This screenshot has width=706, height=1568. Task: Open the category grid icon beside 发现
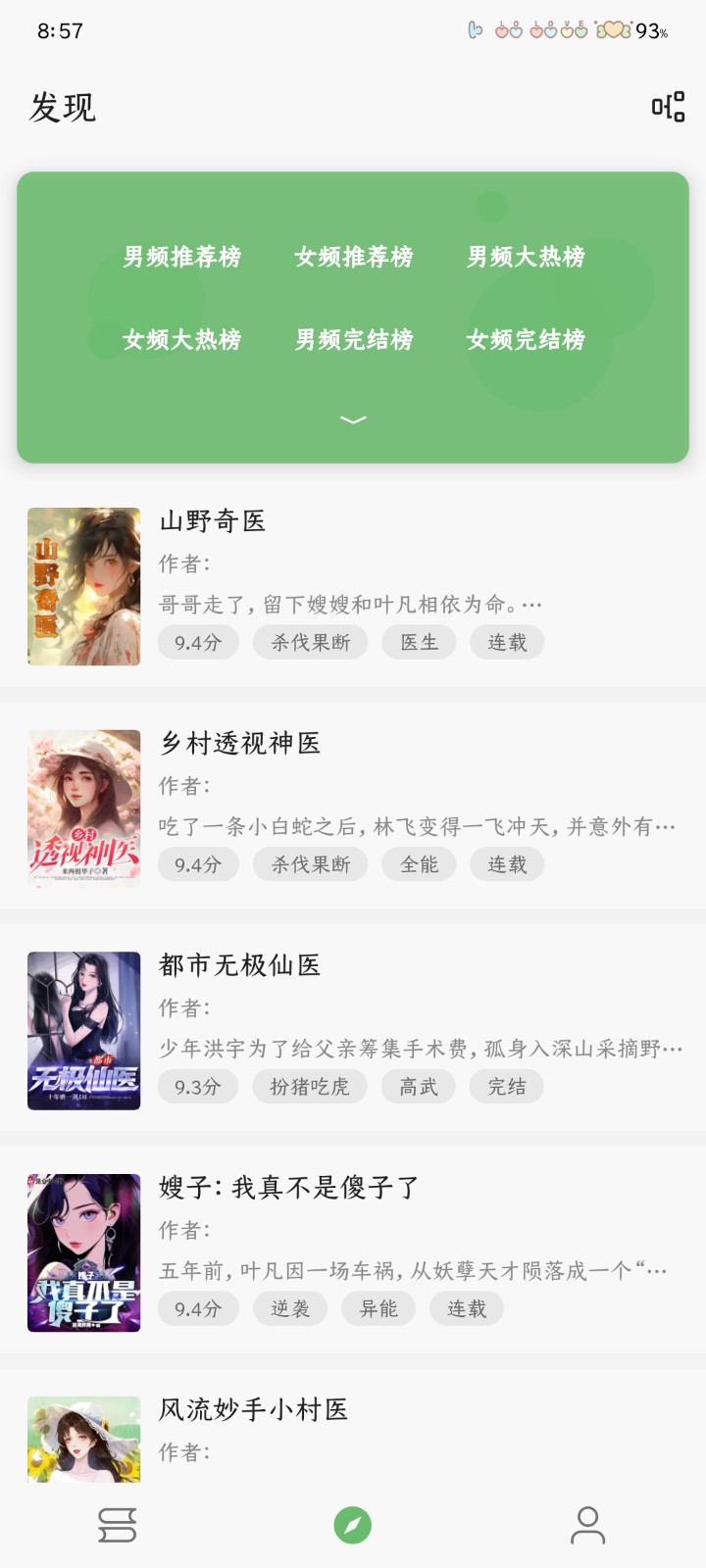(x=668, y=107)
